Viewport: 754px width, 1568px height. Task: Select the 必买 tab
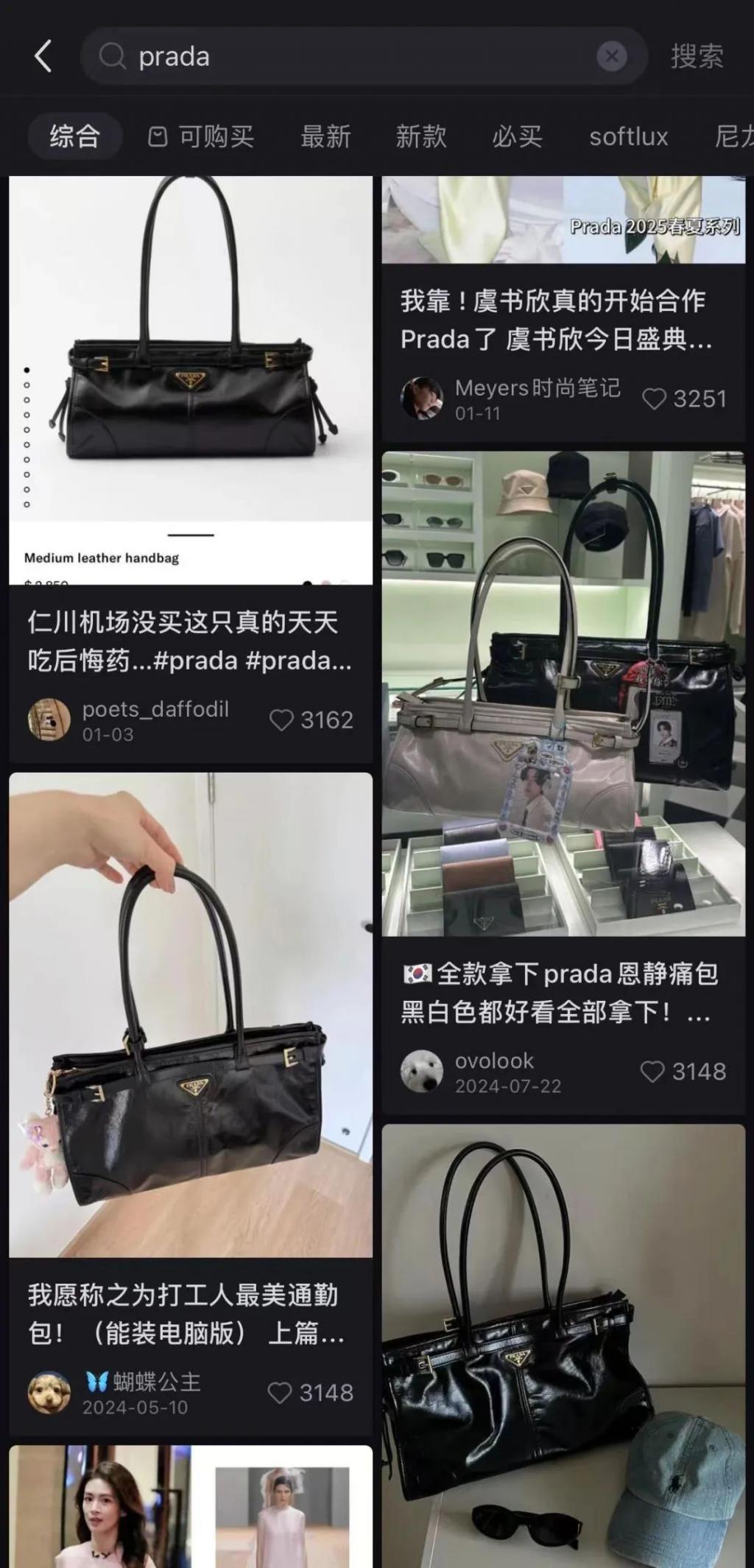coord(517,136)
